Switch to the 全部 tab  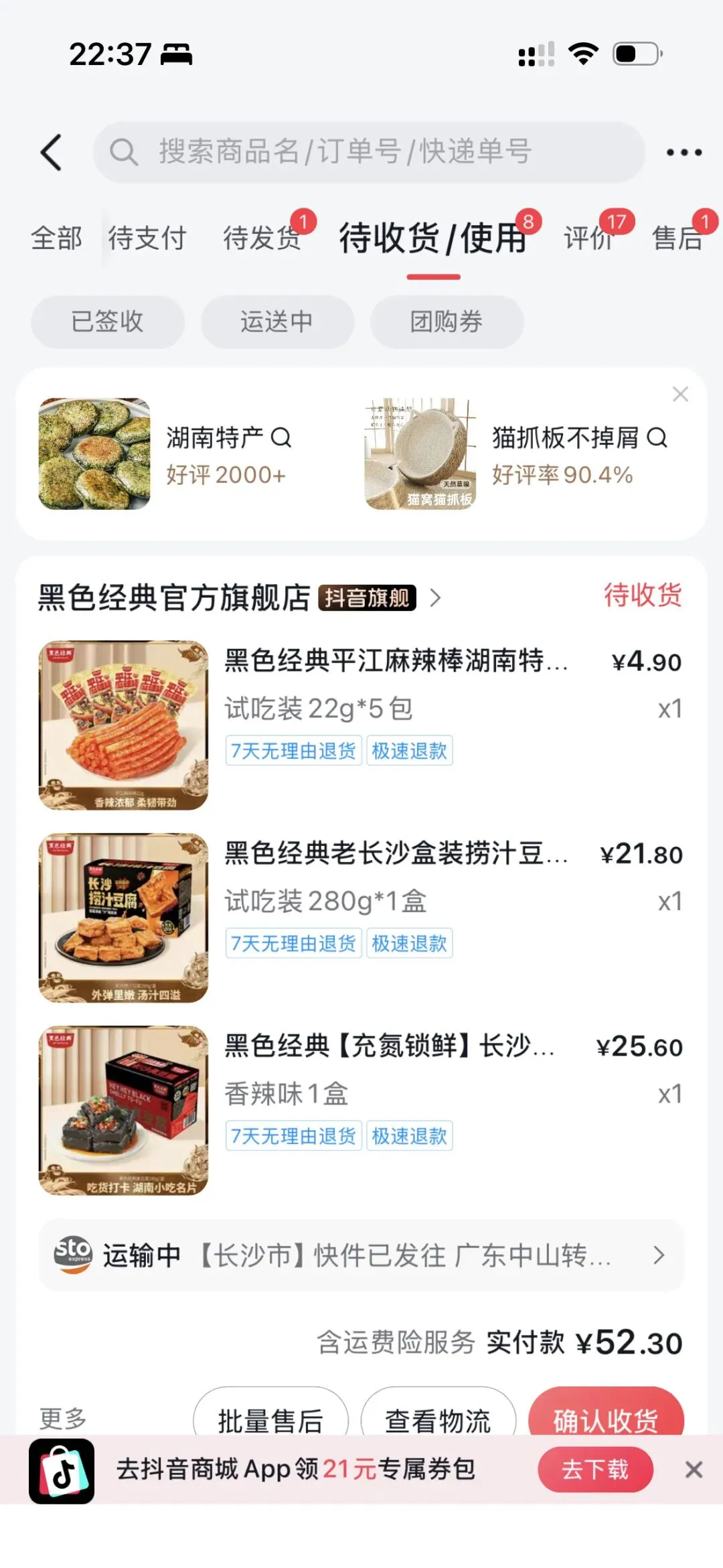coord(56,238)
